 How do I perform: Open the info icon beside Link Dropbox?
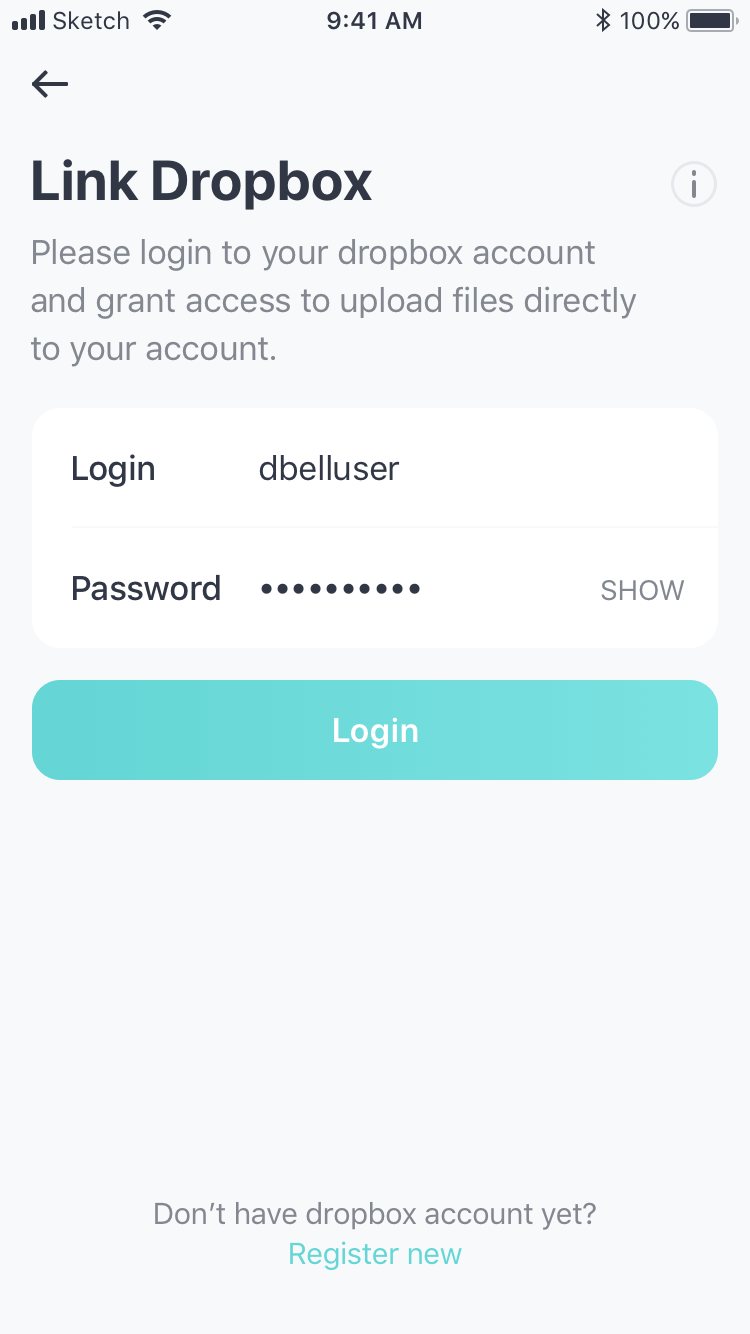coord(693,185)
